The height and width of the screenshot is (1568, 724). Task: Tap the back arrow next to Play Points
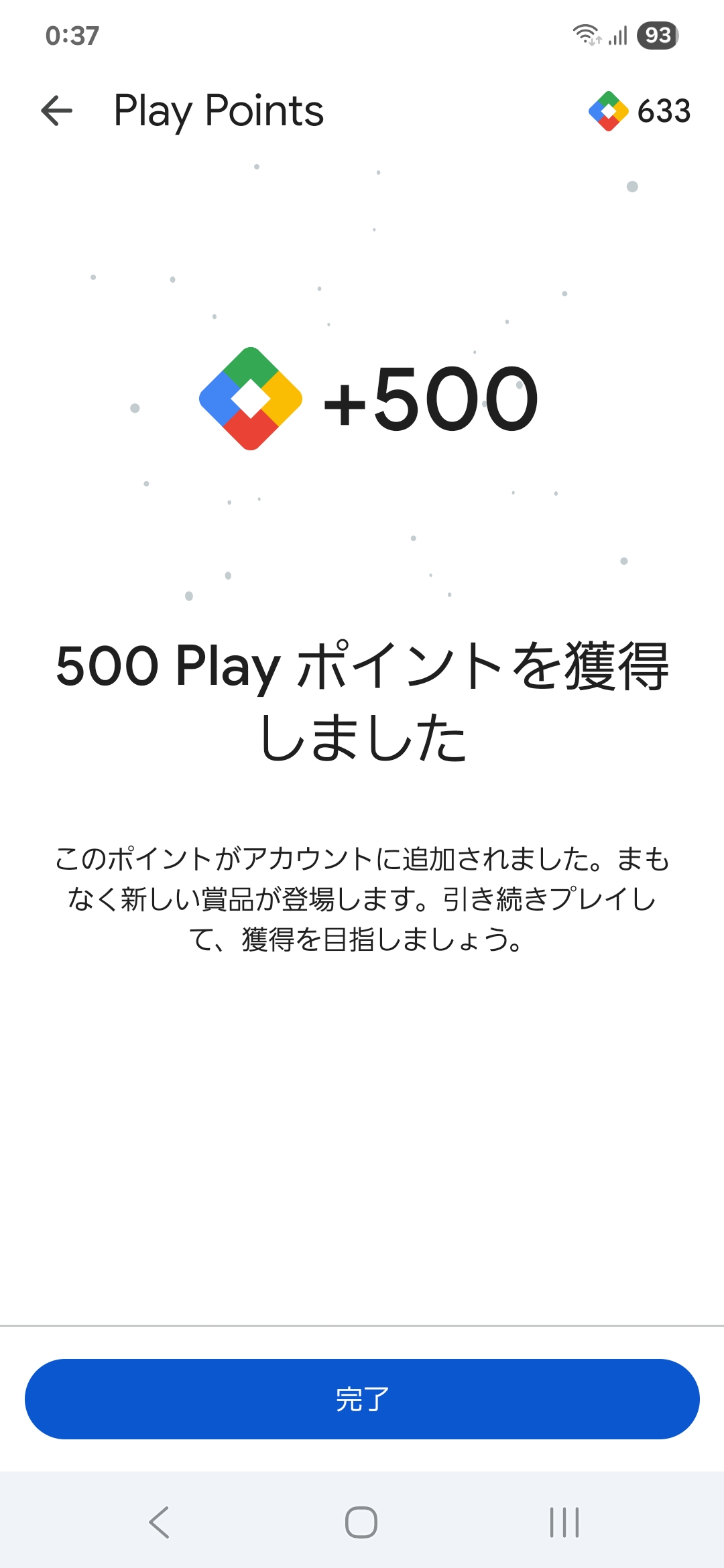[x=57, y=111]
